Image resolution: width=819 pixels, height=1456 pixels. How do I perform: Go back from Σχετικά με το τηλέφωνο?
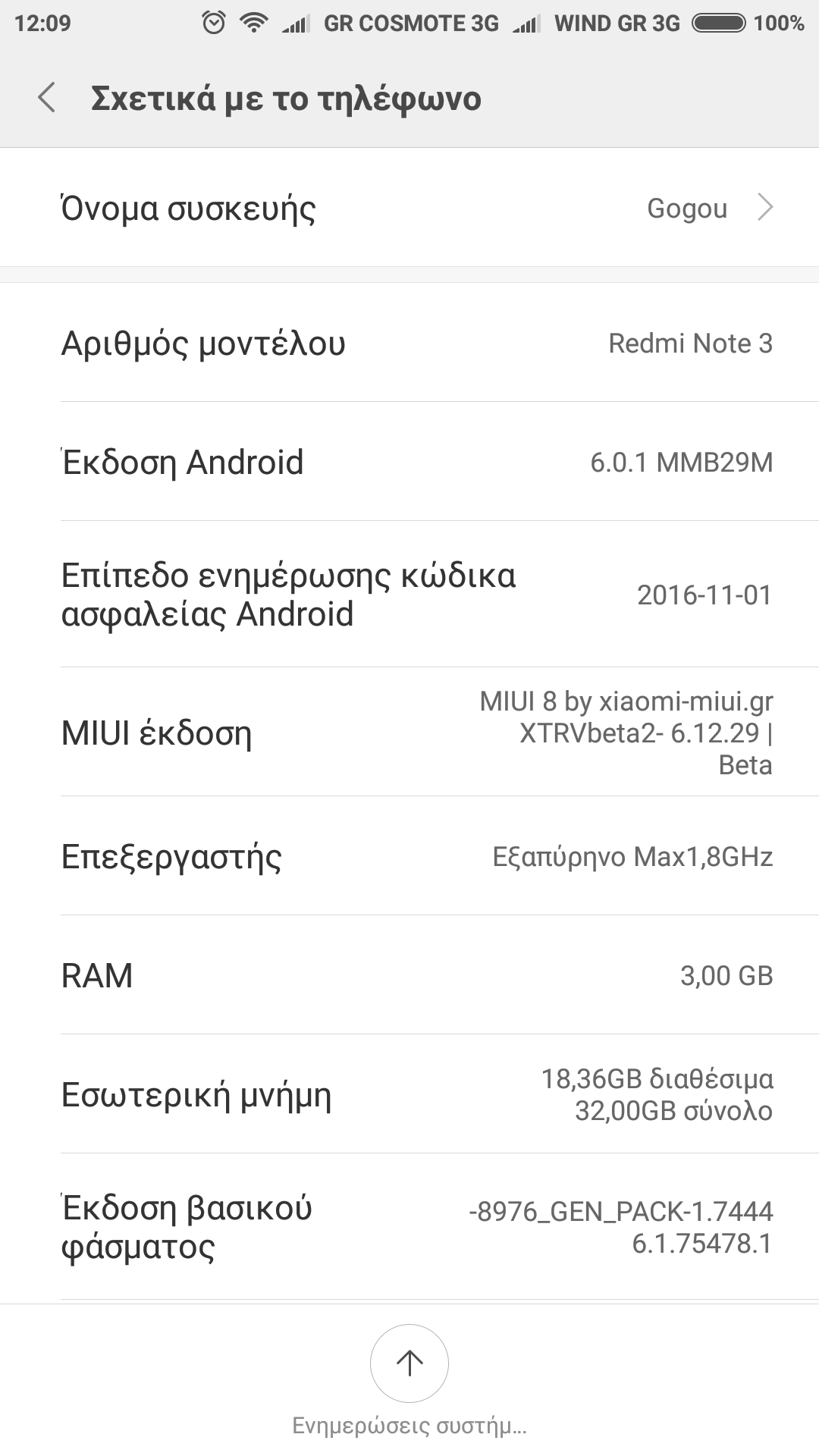click(x=47, y=98)
